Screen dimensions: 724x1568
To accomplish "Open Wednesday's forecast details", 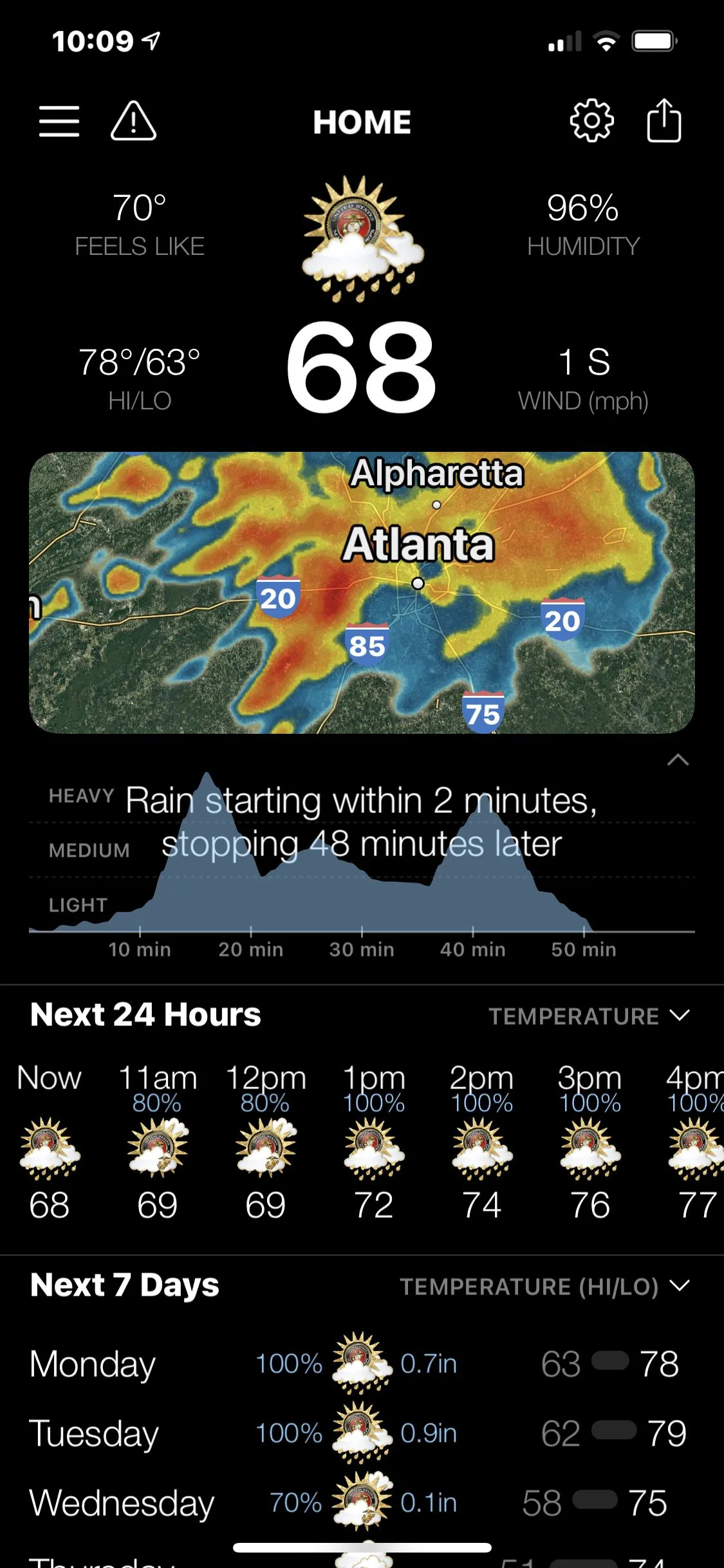I will click(x=360, y=1503).
